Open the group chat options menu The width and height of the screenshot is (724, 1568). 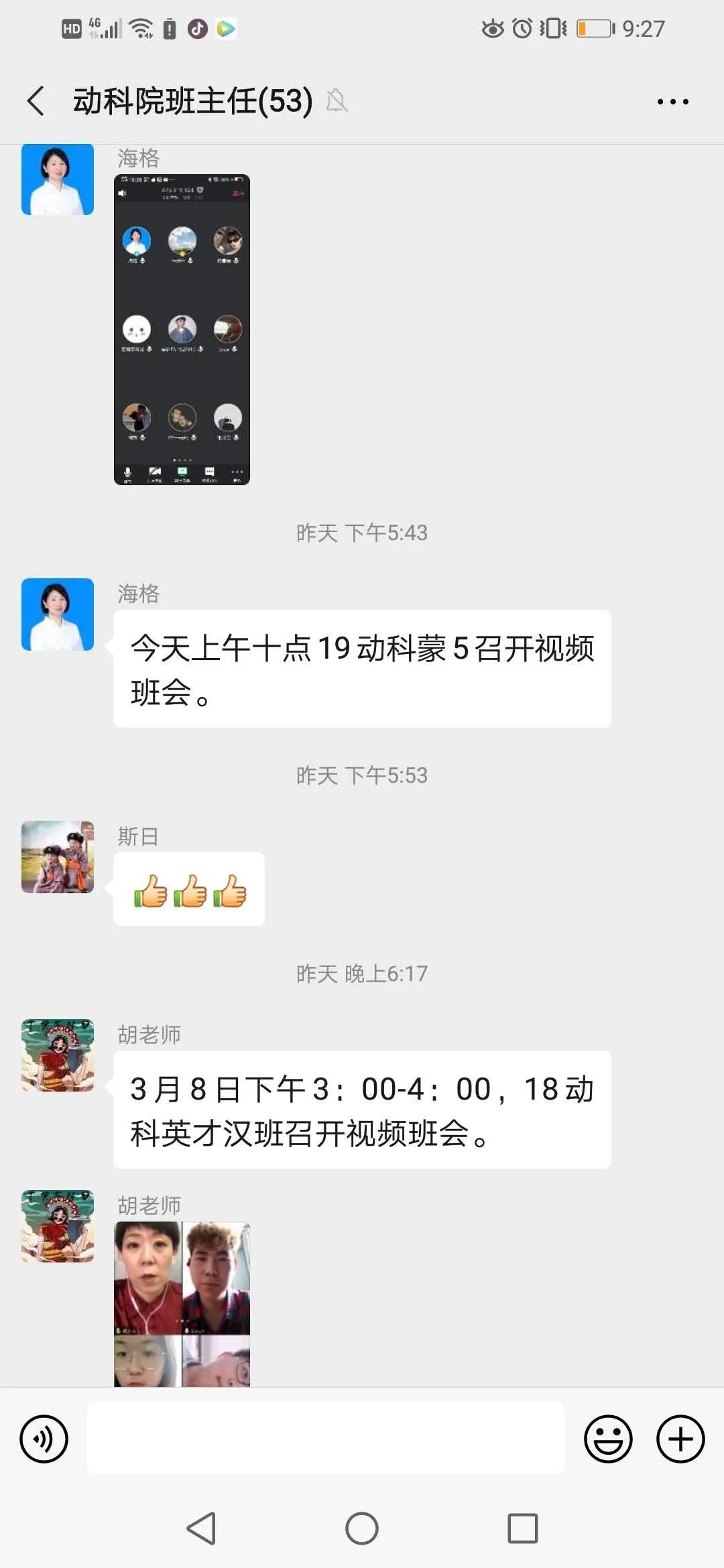tap(672, 102)
